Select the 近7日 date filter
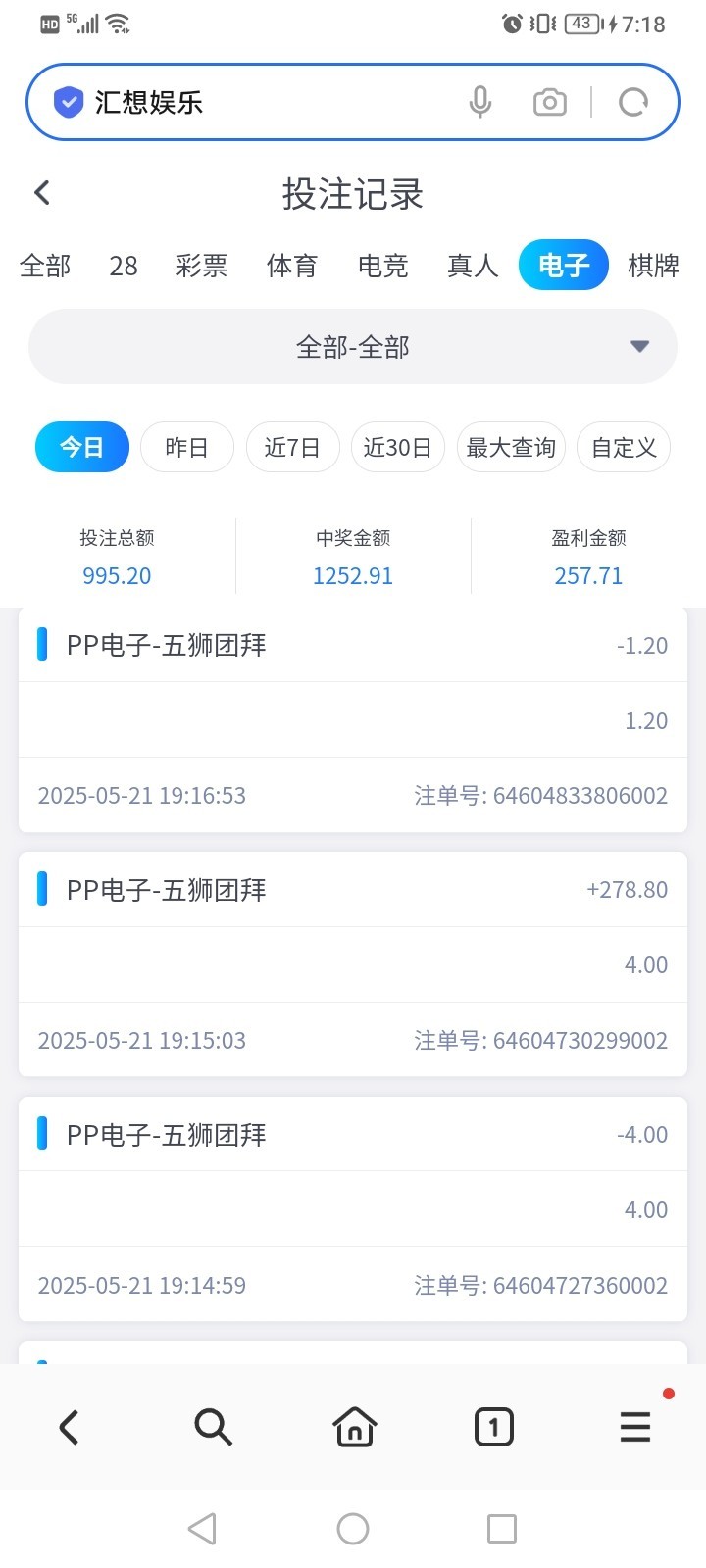The width and height of the screenshot is (706, 1568). 292,448
